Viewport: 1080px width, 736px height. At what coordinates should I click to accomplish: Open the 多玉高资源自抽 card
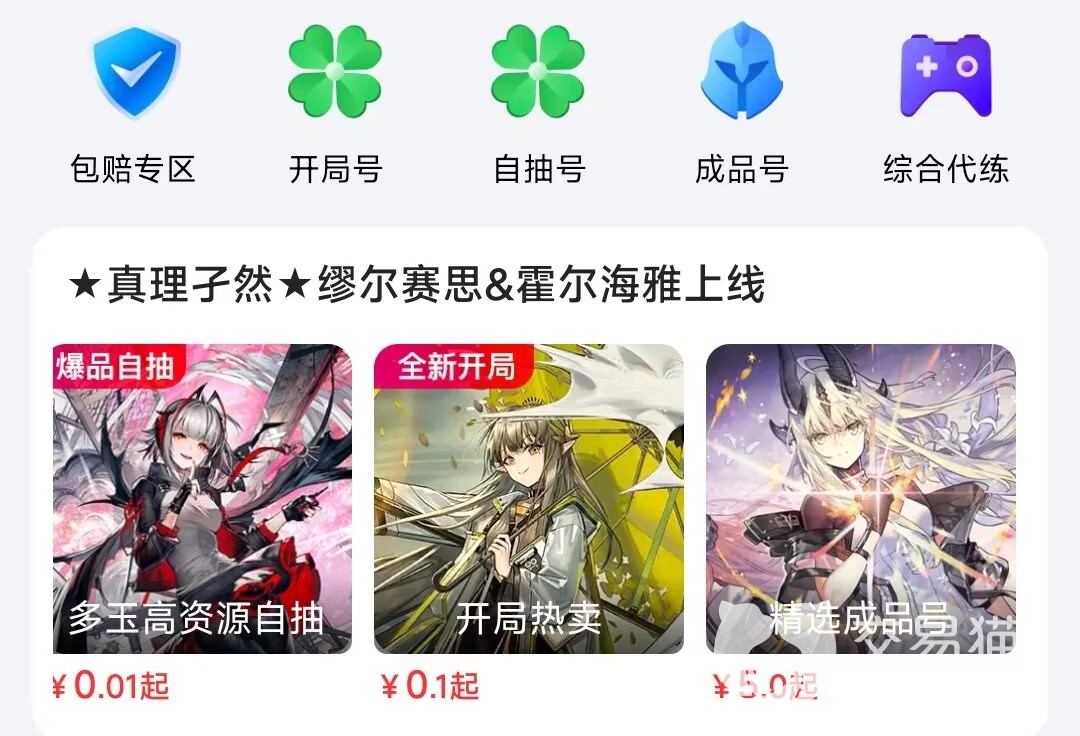tap(202, 499)
